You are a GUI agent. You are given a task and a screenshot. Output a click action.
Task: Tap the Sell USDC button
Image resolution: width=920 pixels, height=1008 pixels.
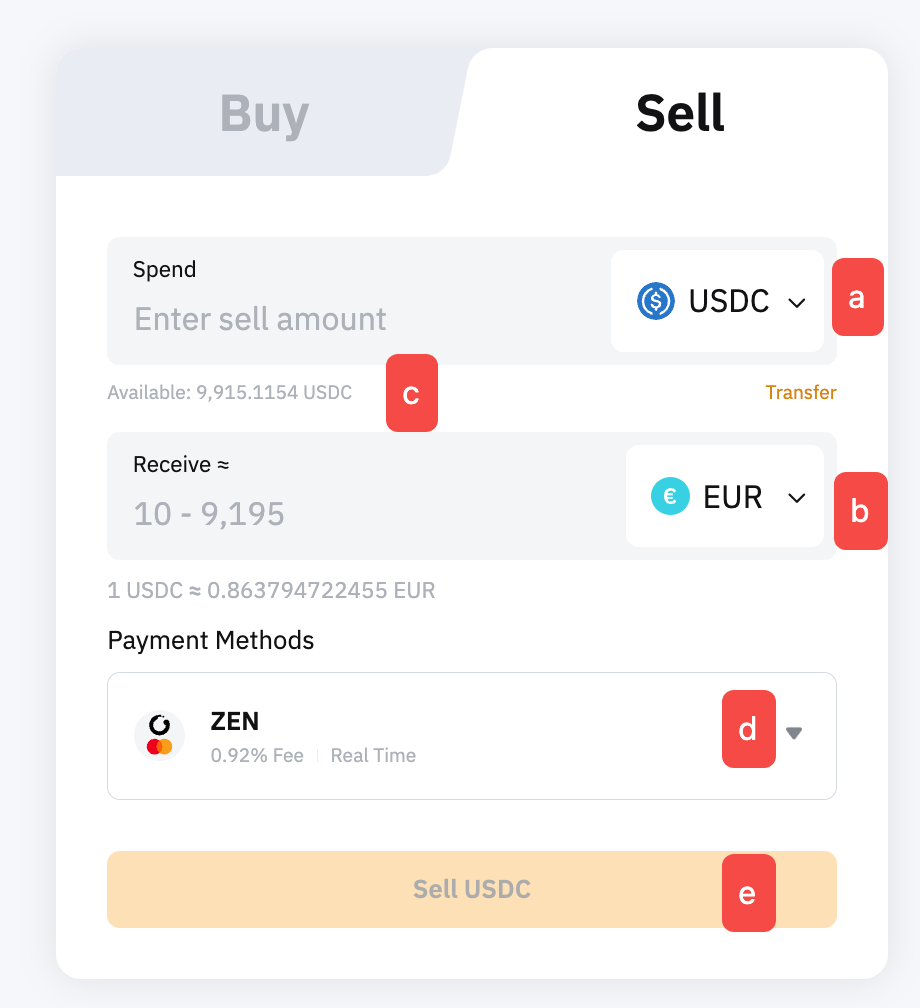coord(471,889)
